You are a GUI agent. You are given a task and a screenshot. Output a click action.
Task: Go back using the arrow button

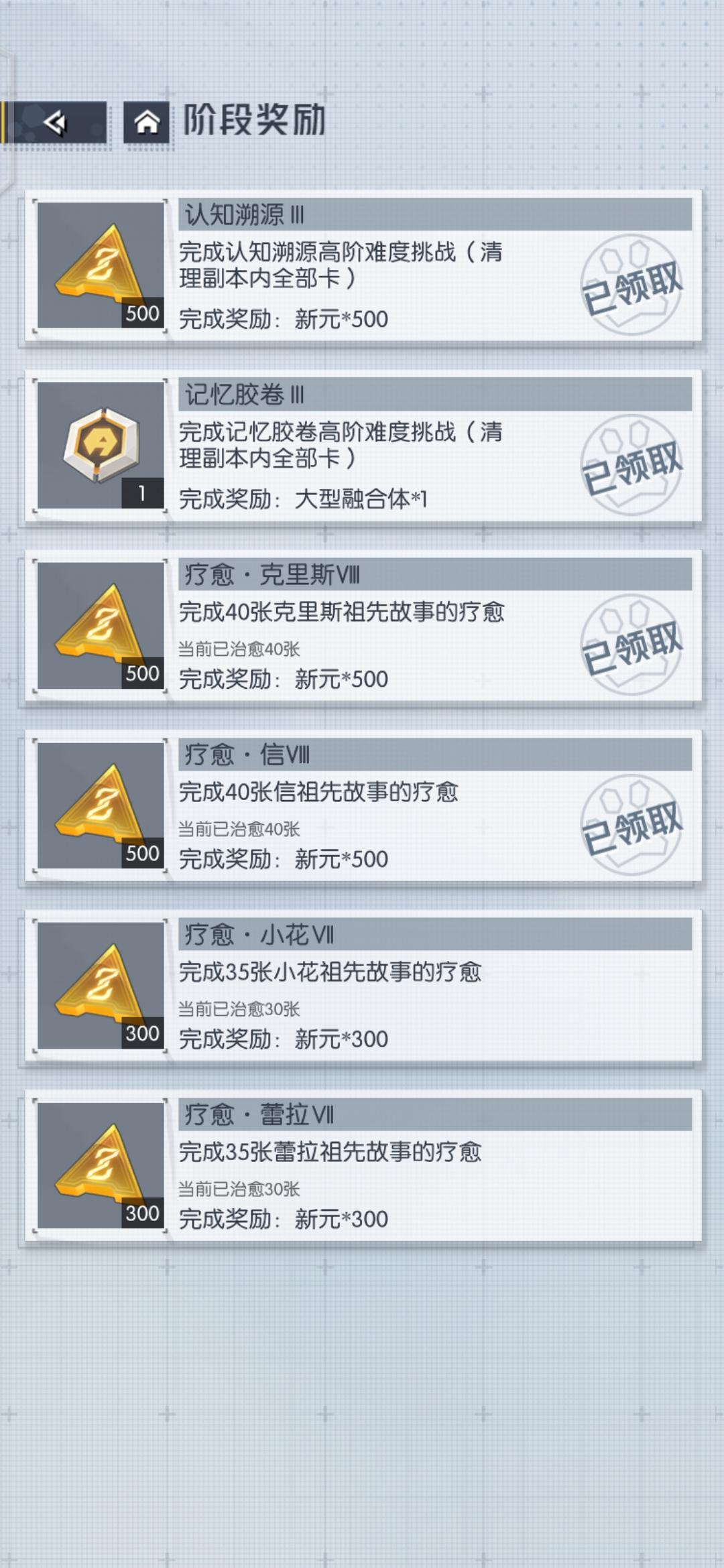(x=55, y=122)
